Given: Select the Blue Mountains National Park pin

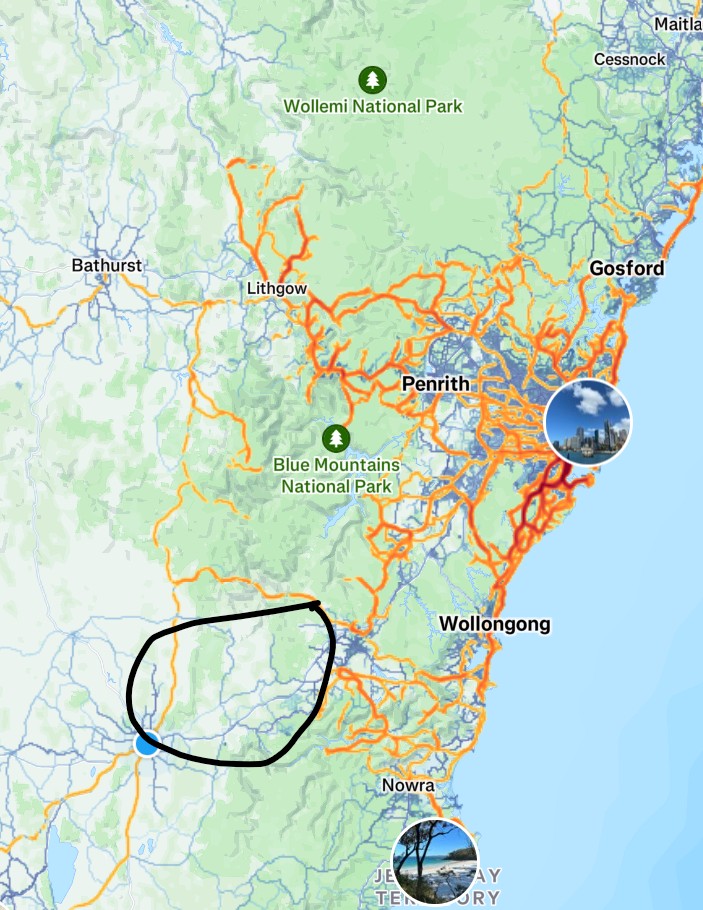Looking at the screenshot, I should click(x=337, y=438).
